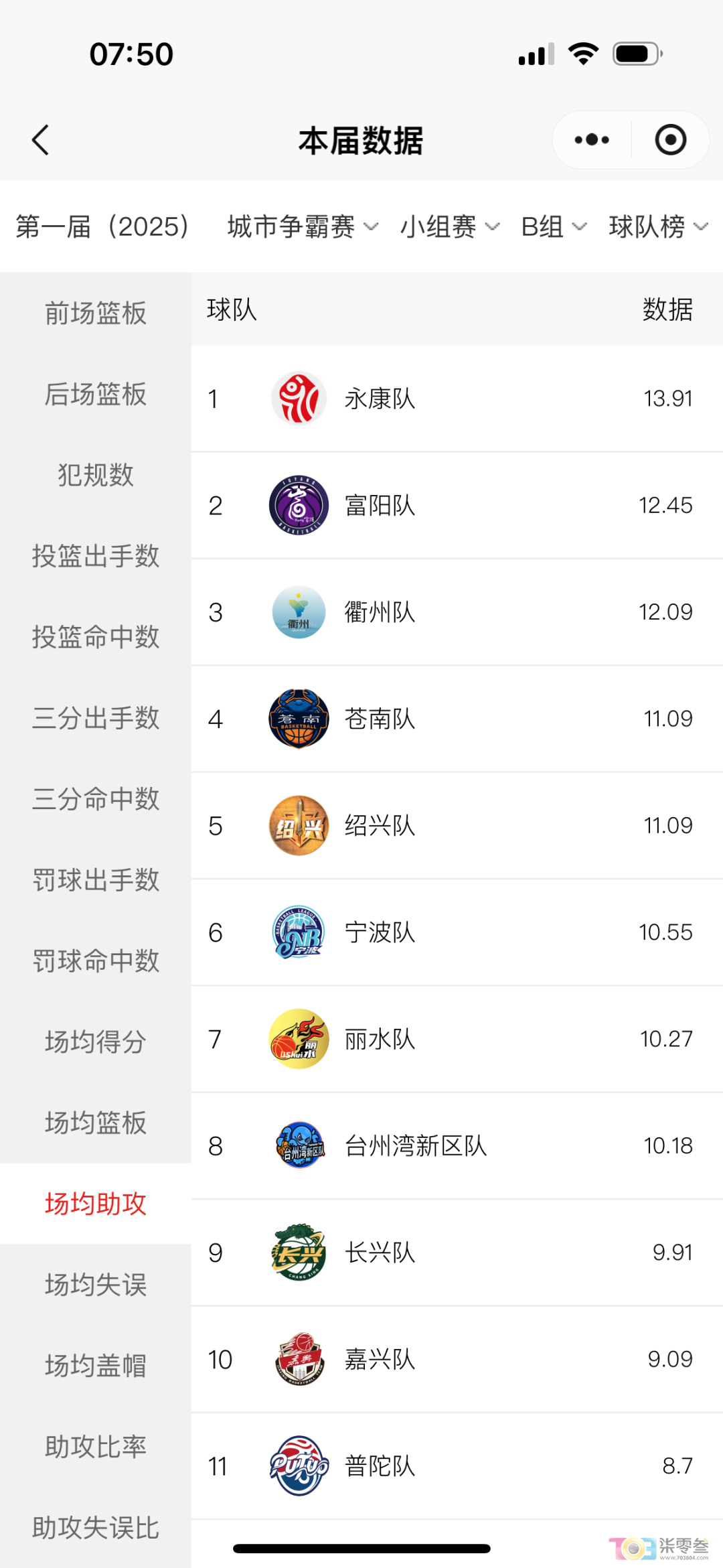Switch to the 场均得分 tab

(96, 1042)
